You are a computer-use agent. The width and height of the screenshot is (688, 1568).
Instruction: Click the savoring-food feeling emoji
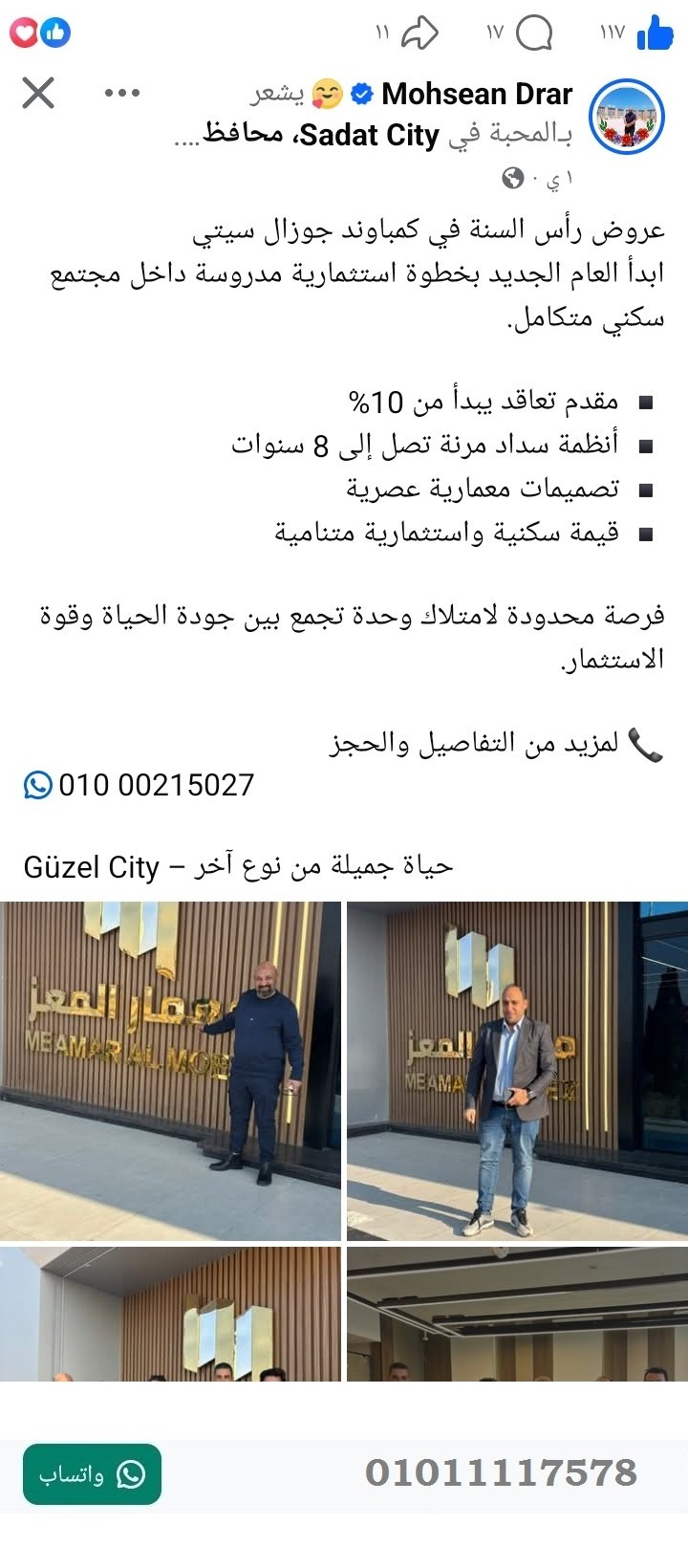coord(326,94)
